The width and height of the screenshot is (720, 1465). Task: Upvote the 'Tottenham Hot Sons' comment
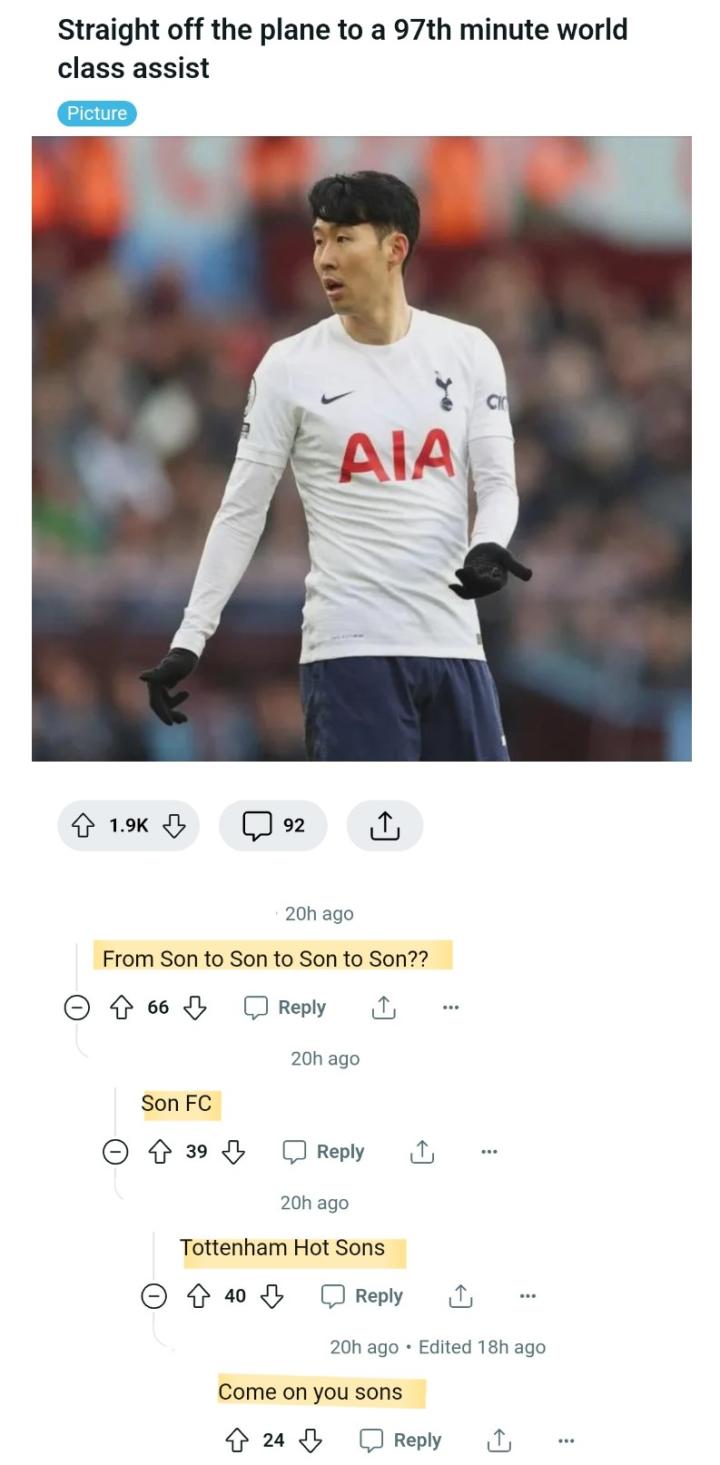198,1296
